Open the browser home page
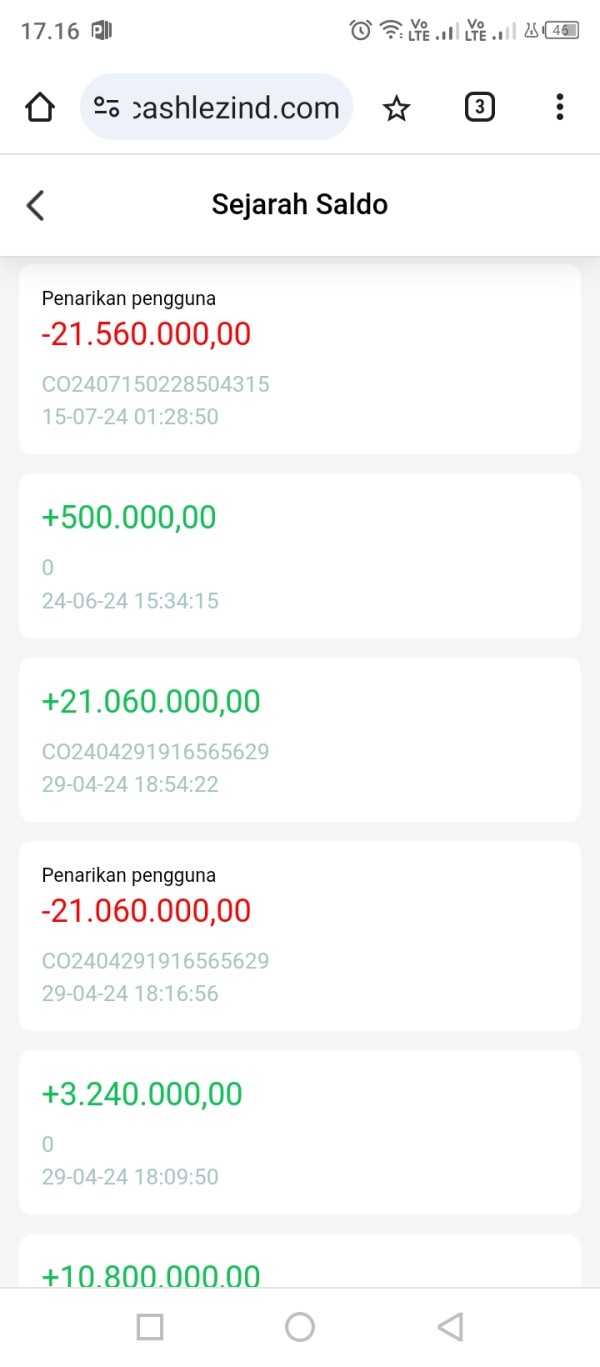The height and width of the screenshot is (1367, 600). tap(40, 107)
